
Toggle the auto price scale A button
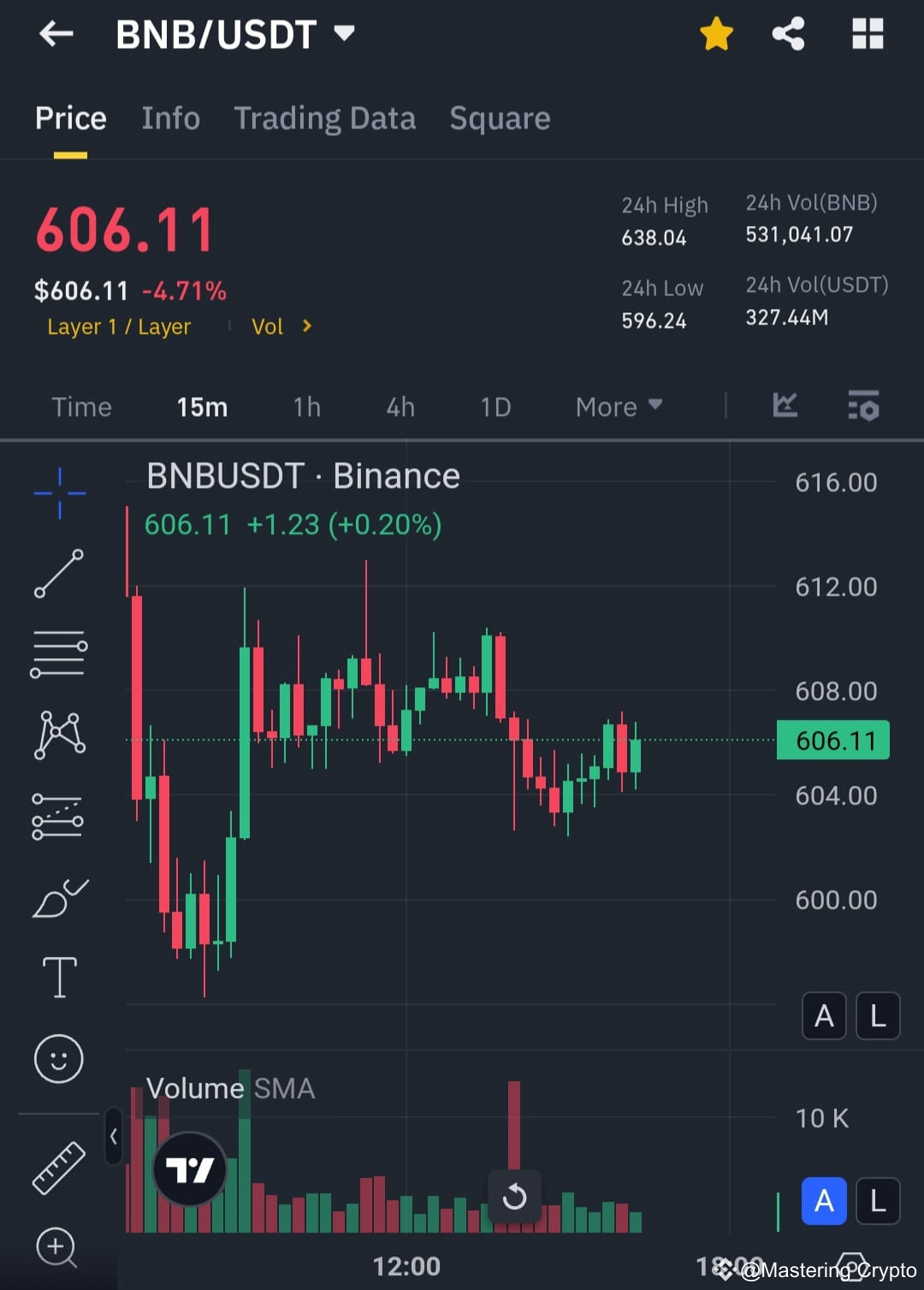pyautogui.click(x=823, y=1016)
